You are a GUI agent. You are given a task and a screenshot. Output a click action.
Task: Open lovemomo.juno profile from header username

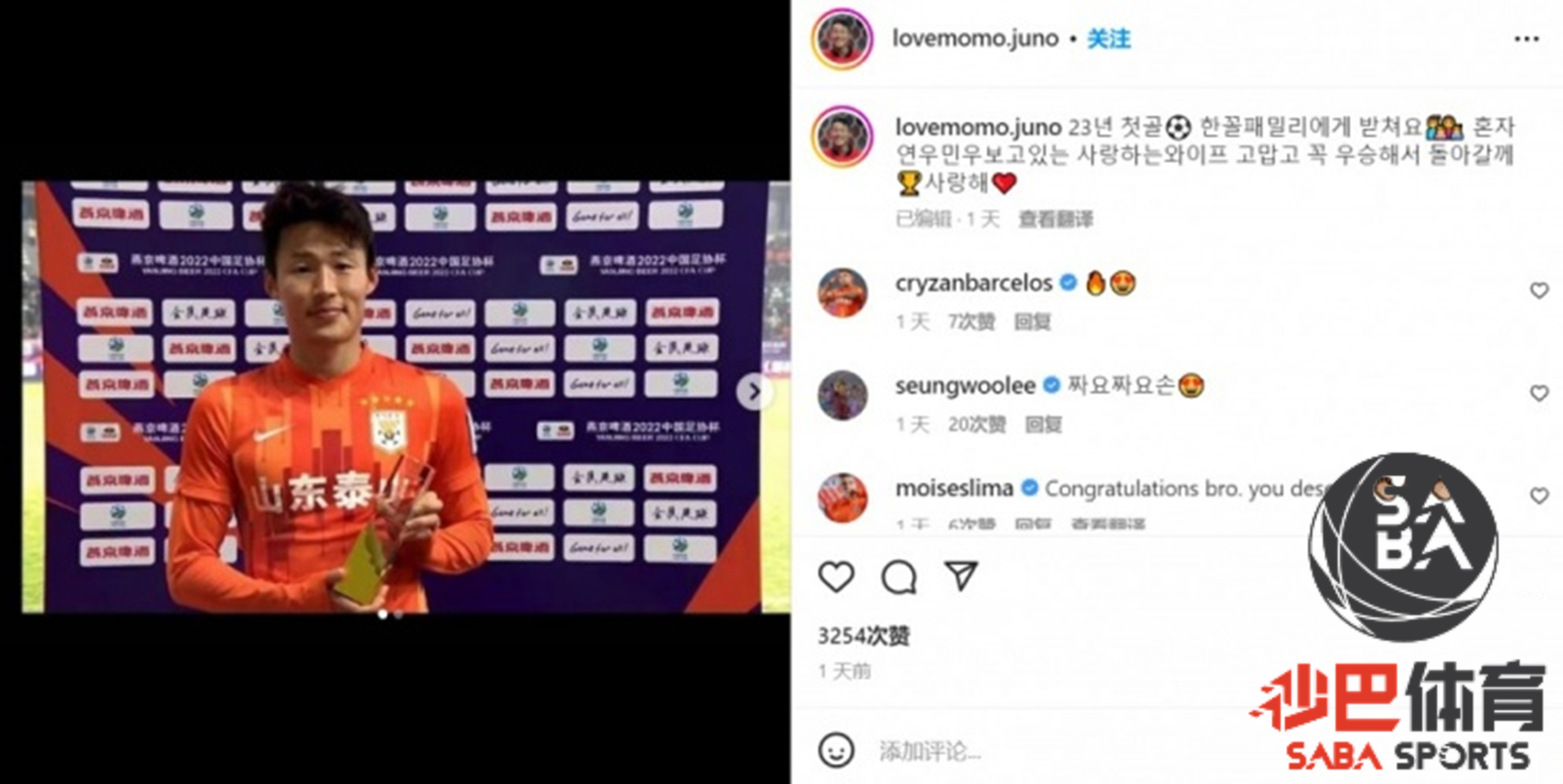point(975,38)
